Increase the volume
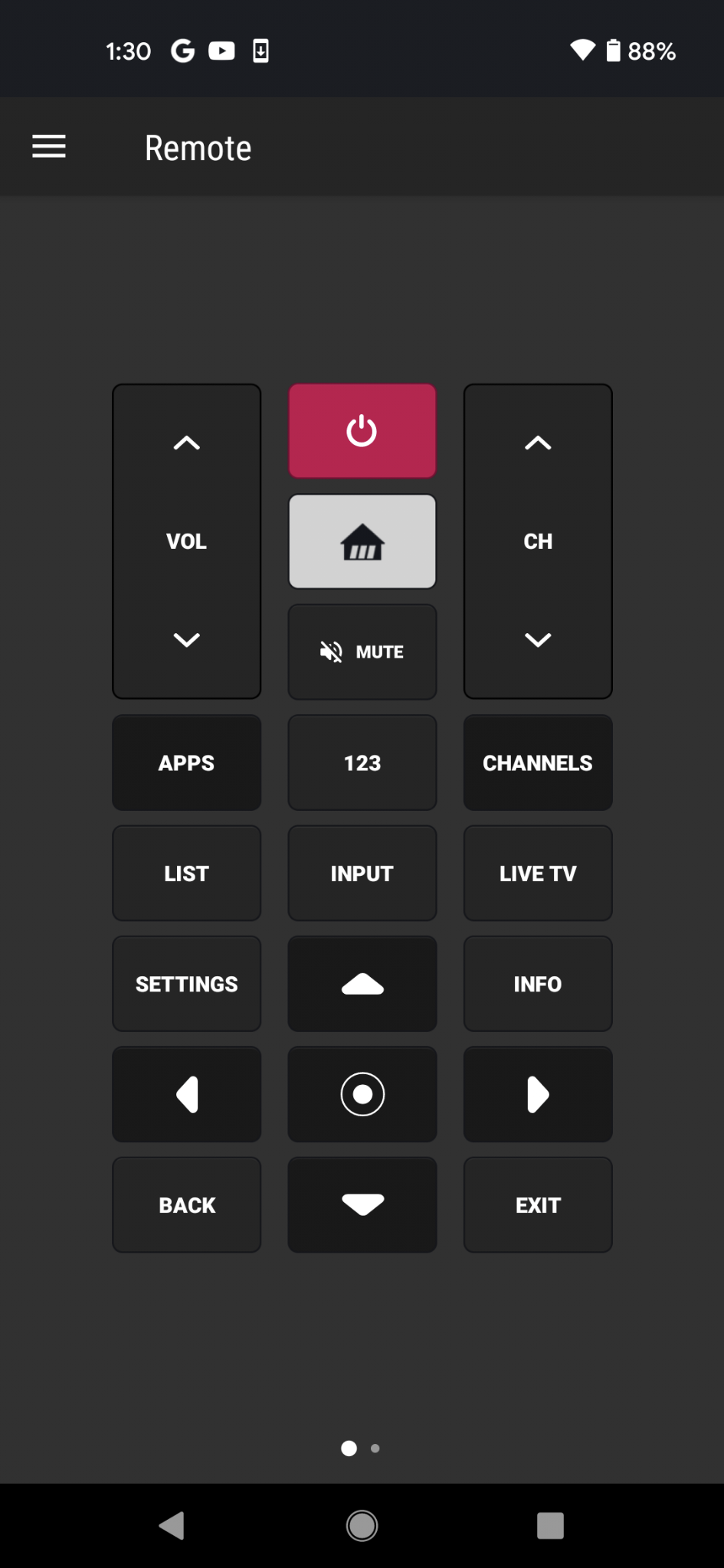This screenshot has width=724, height=1568. [186, 443]
